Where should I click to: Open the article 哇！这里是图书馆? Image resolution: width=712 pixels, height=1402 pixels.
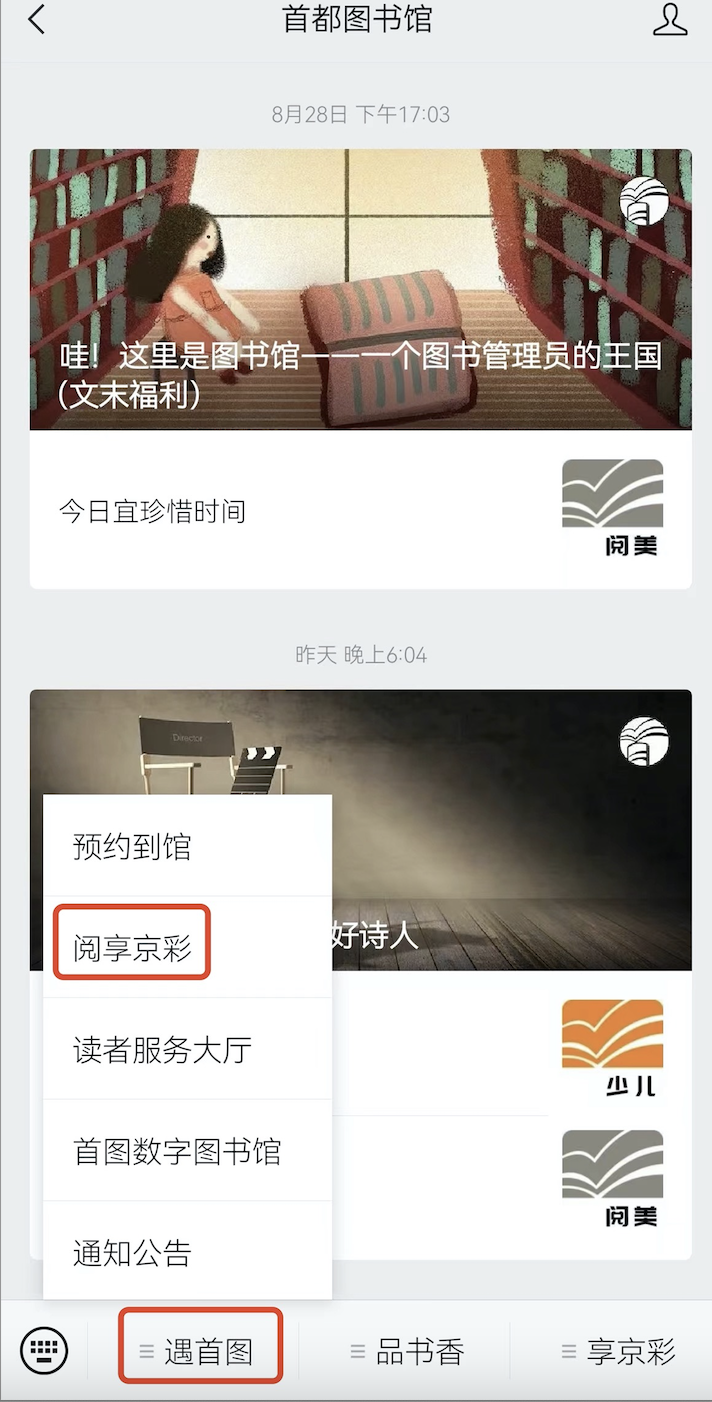[x=360, y=290]
